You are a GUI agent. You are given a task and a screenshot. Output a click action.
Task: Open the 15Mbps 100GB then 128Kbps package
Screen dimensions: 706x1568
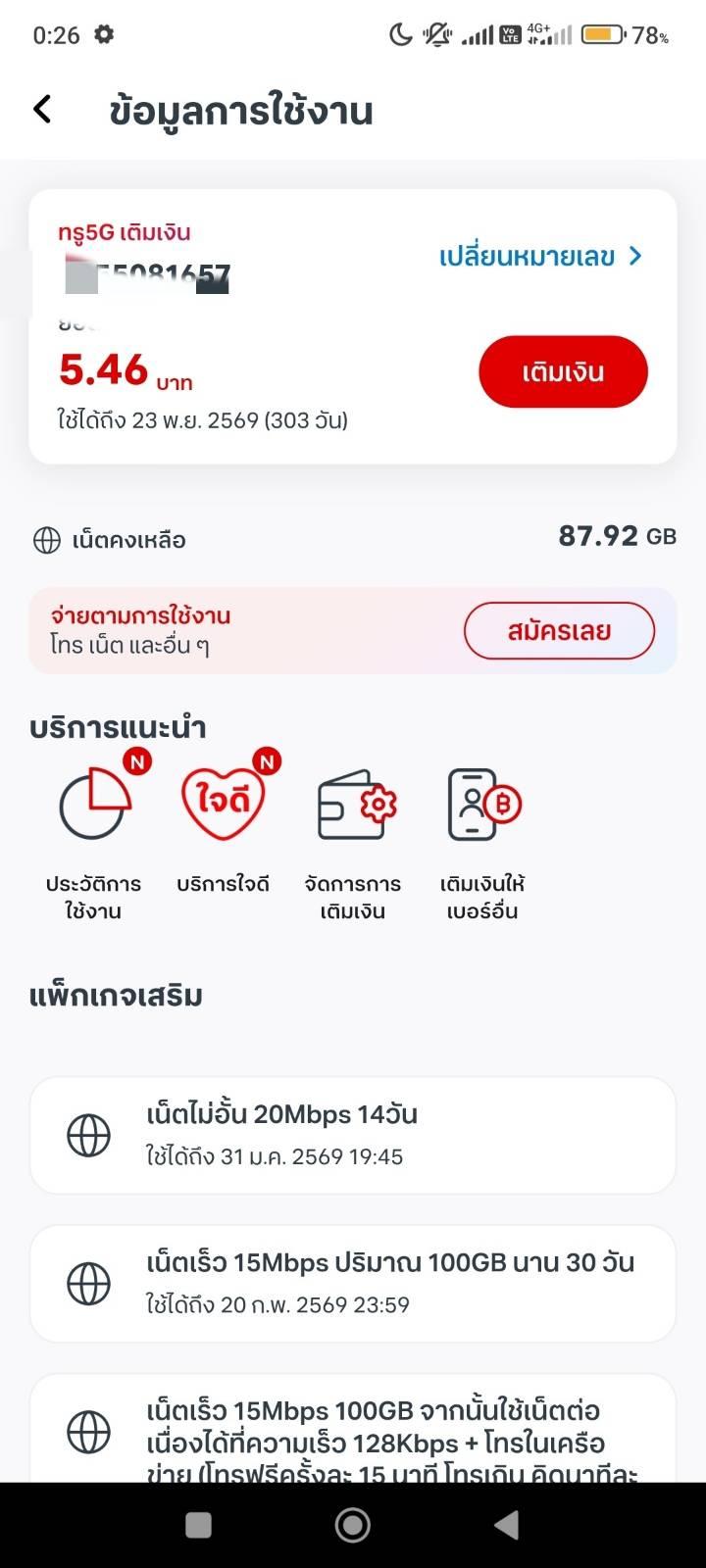[353, 1431]
